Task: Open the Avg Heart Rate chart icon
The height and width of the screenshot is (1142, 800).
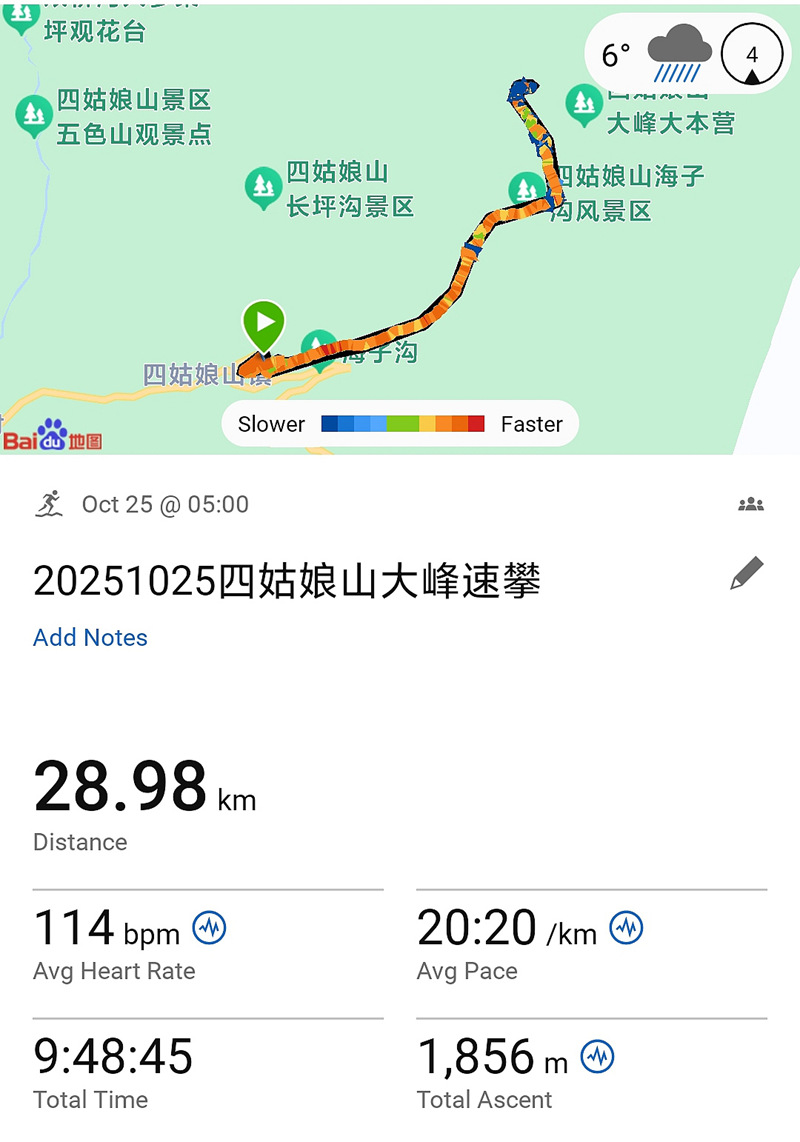Action: [209, 928]
